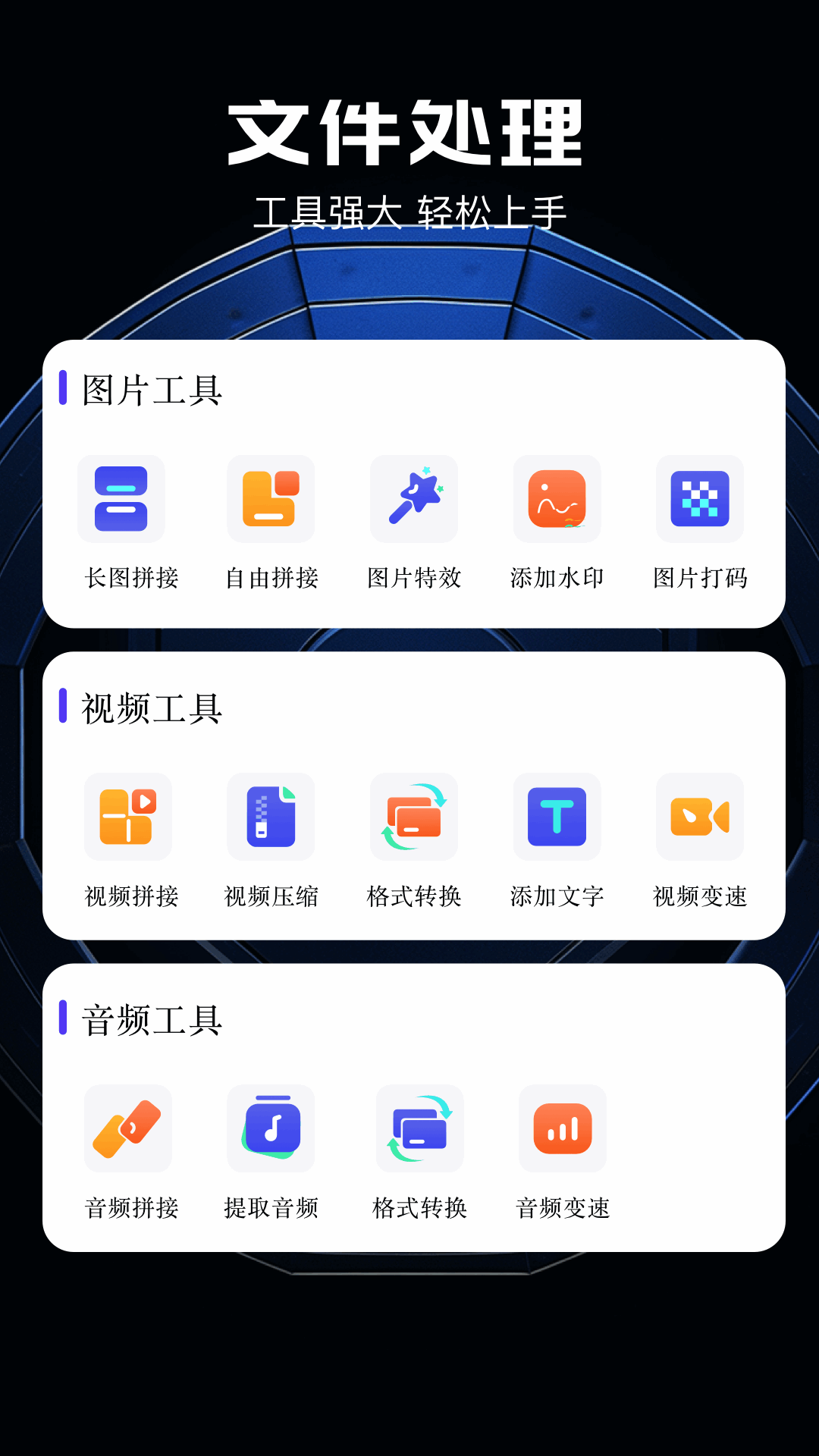Open the 视频压缩 video compression tool
The height and width of the screenshot is (1456, 819).
tap(271, 817)
